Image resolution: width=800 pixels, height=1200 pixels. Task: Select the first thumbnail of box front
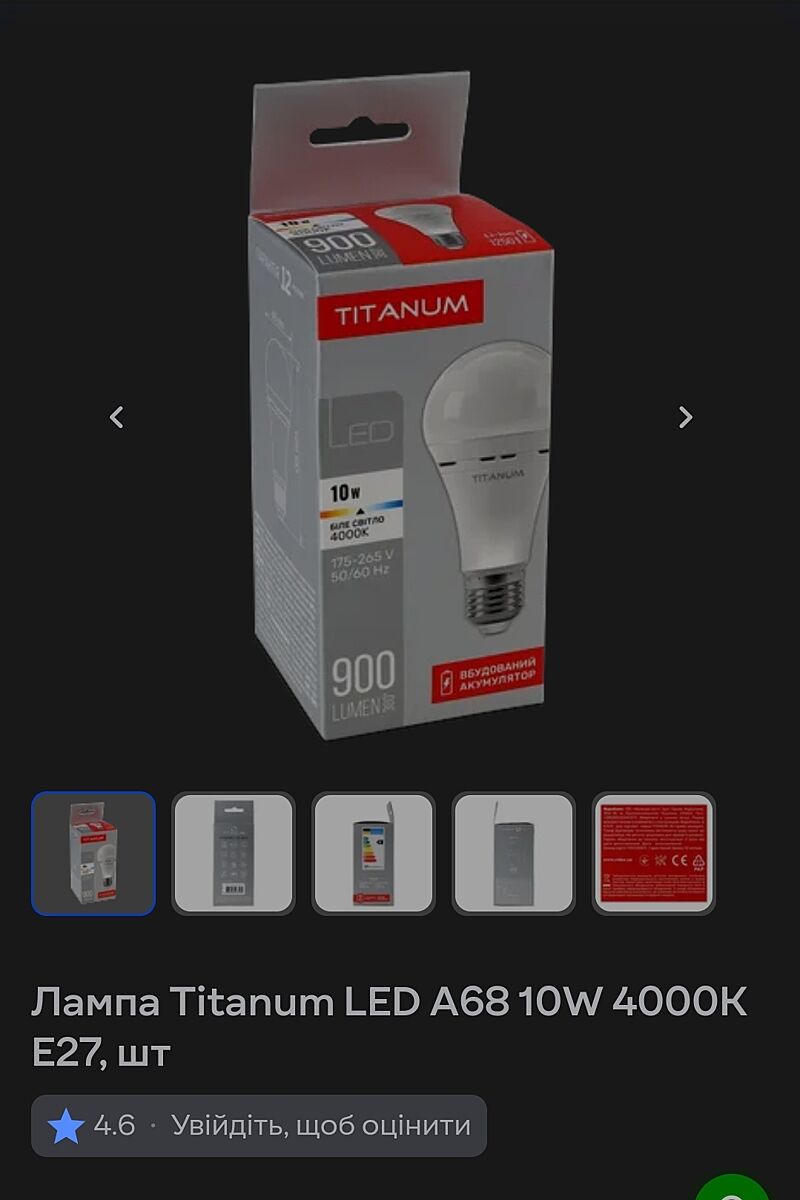(x=94, y=853)
